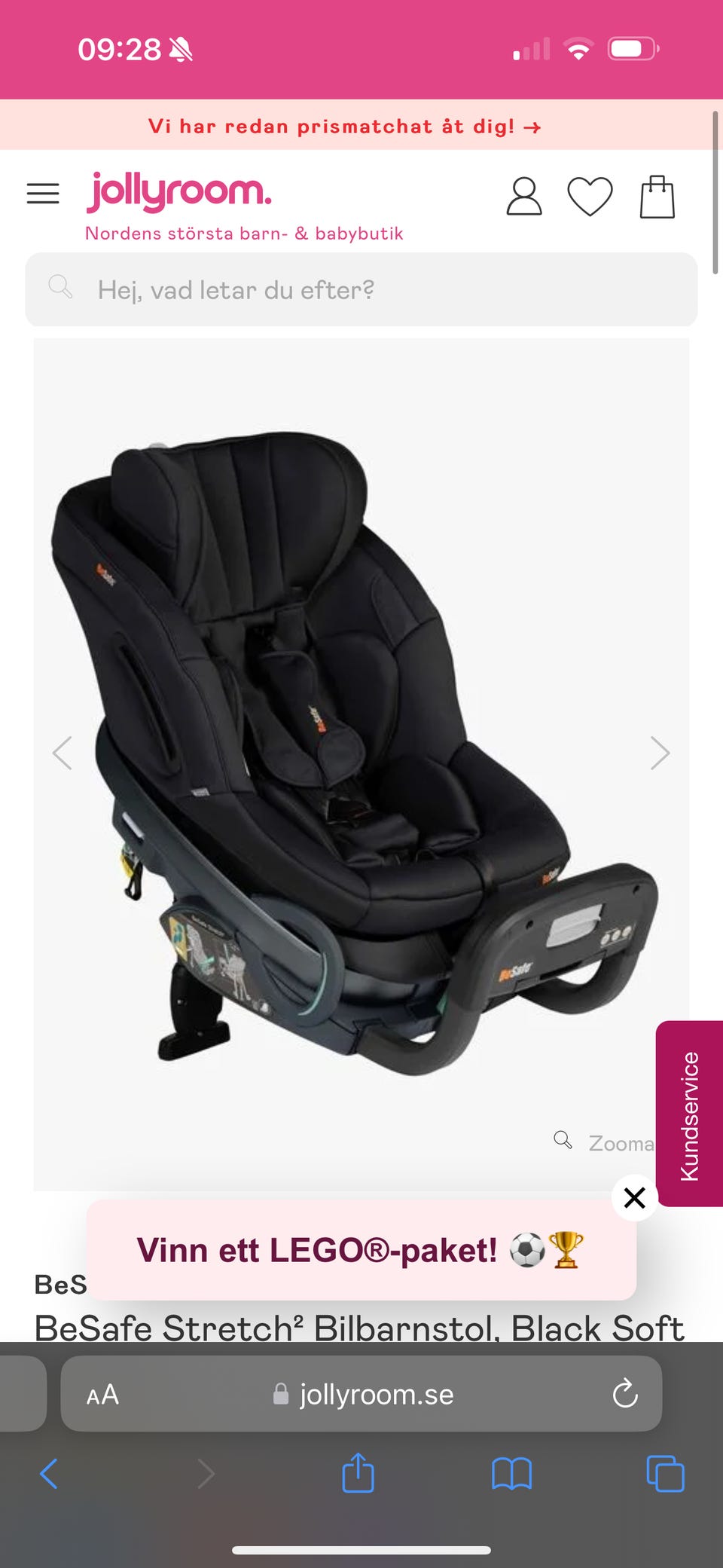Go back in Safari
Image resolution: width=723 pixels, height=1568 pixels.
click(49, 1473)
